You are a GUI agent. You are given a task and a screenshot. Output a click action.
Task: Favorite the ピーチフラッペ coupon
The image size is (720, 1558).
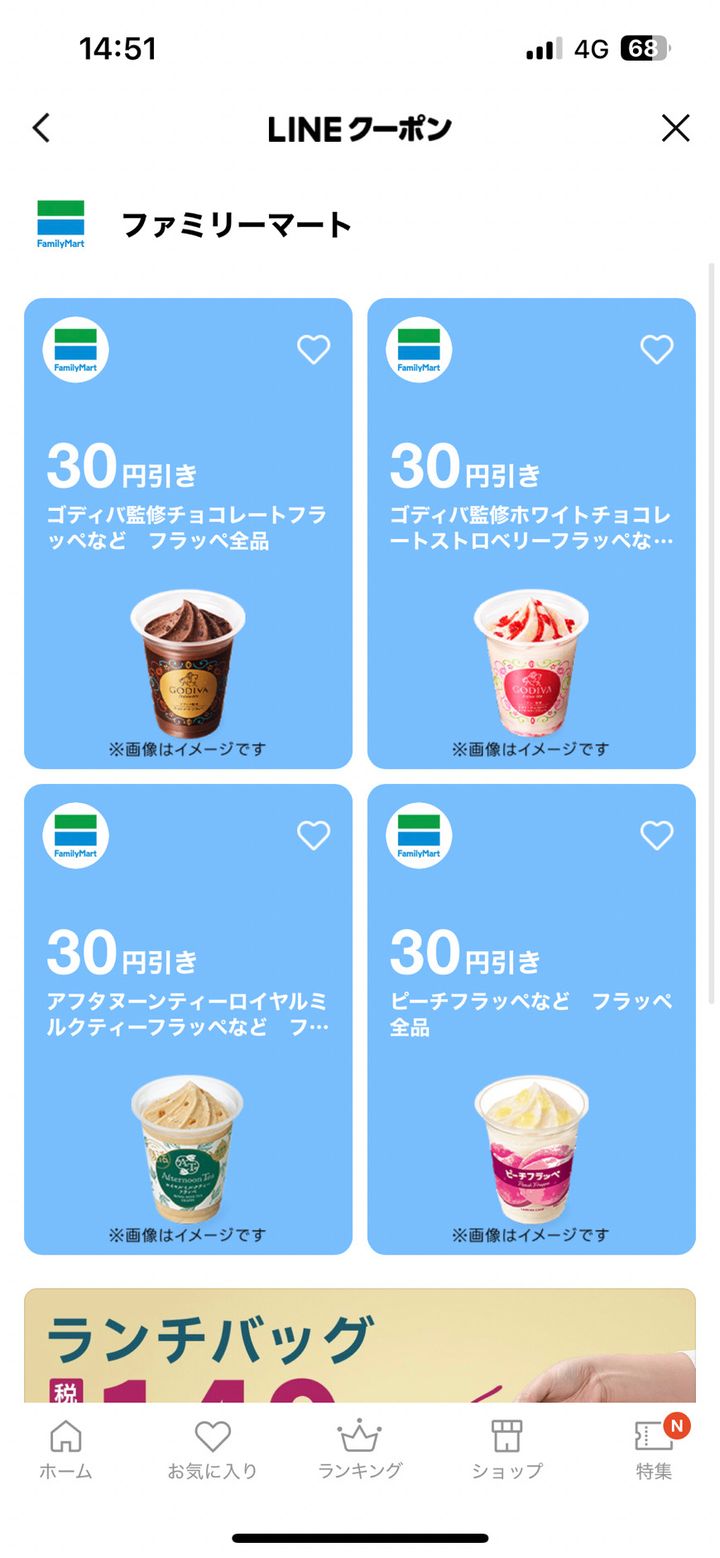[x=657, y=835]
